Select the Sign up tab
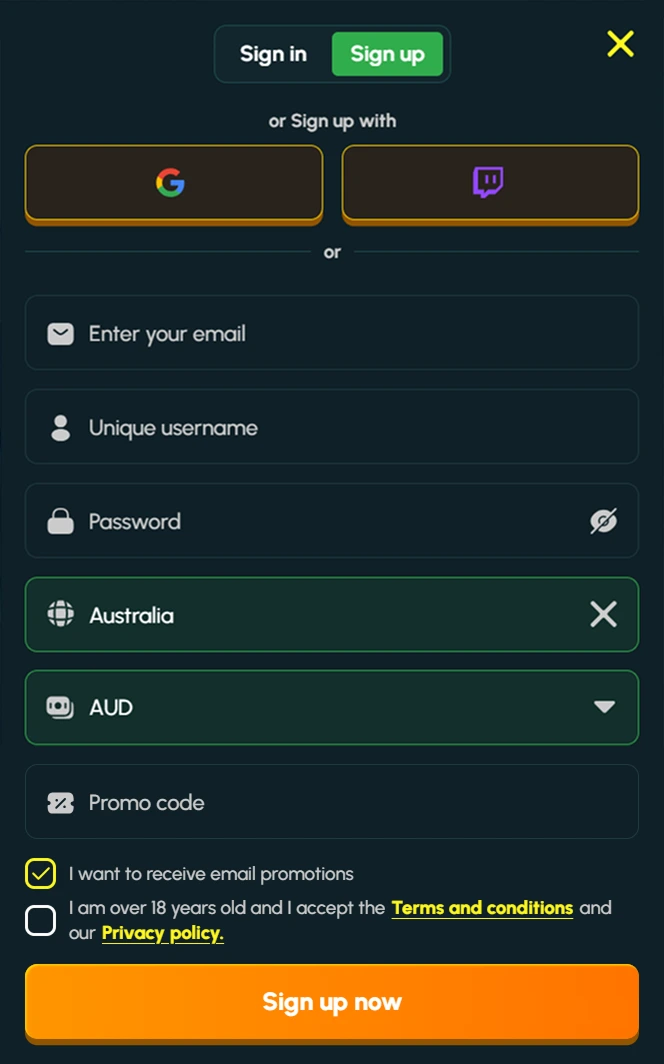Viewport: 664px width, 1064px height. (387, 54)
